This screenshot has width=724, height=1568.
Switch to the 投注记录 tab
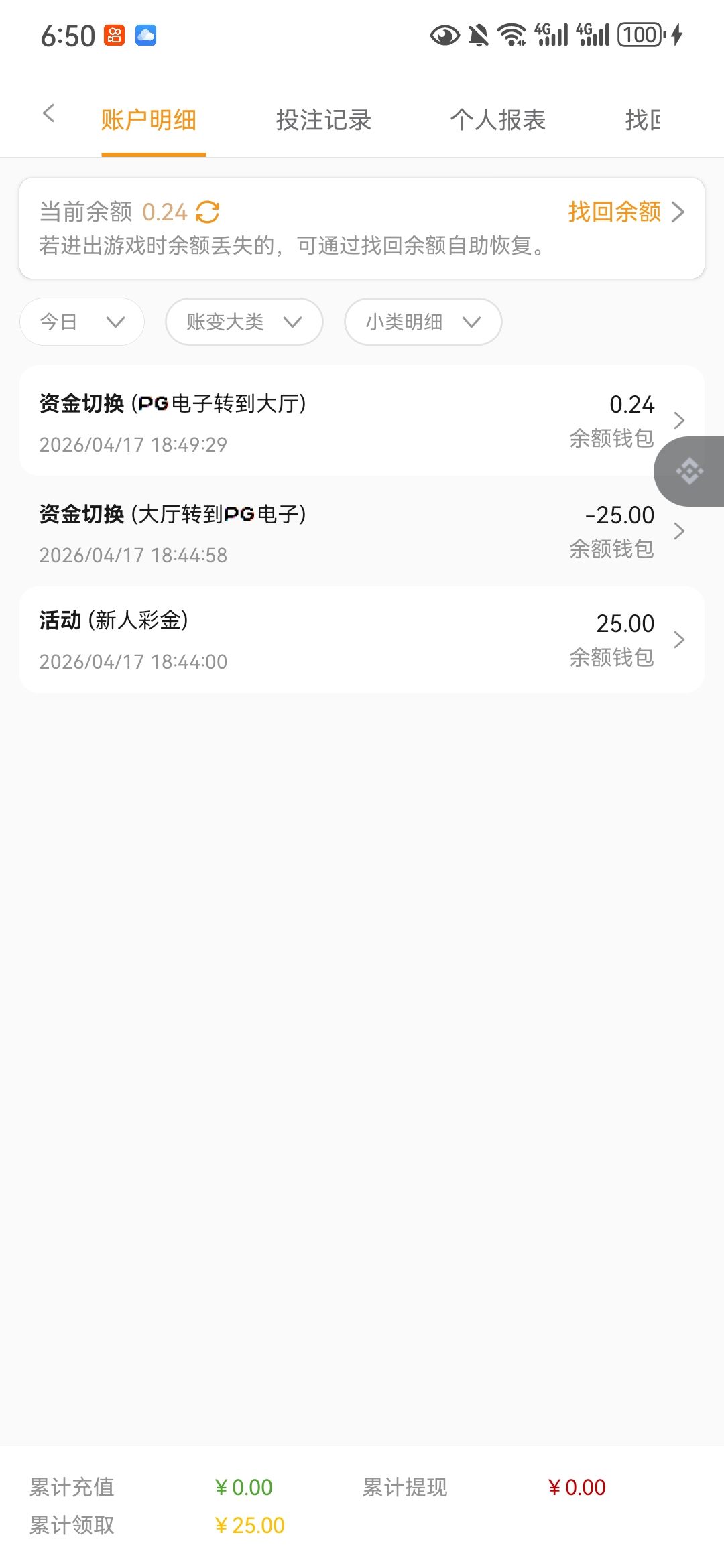pyautogui.click(x=324, y=121)
